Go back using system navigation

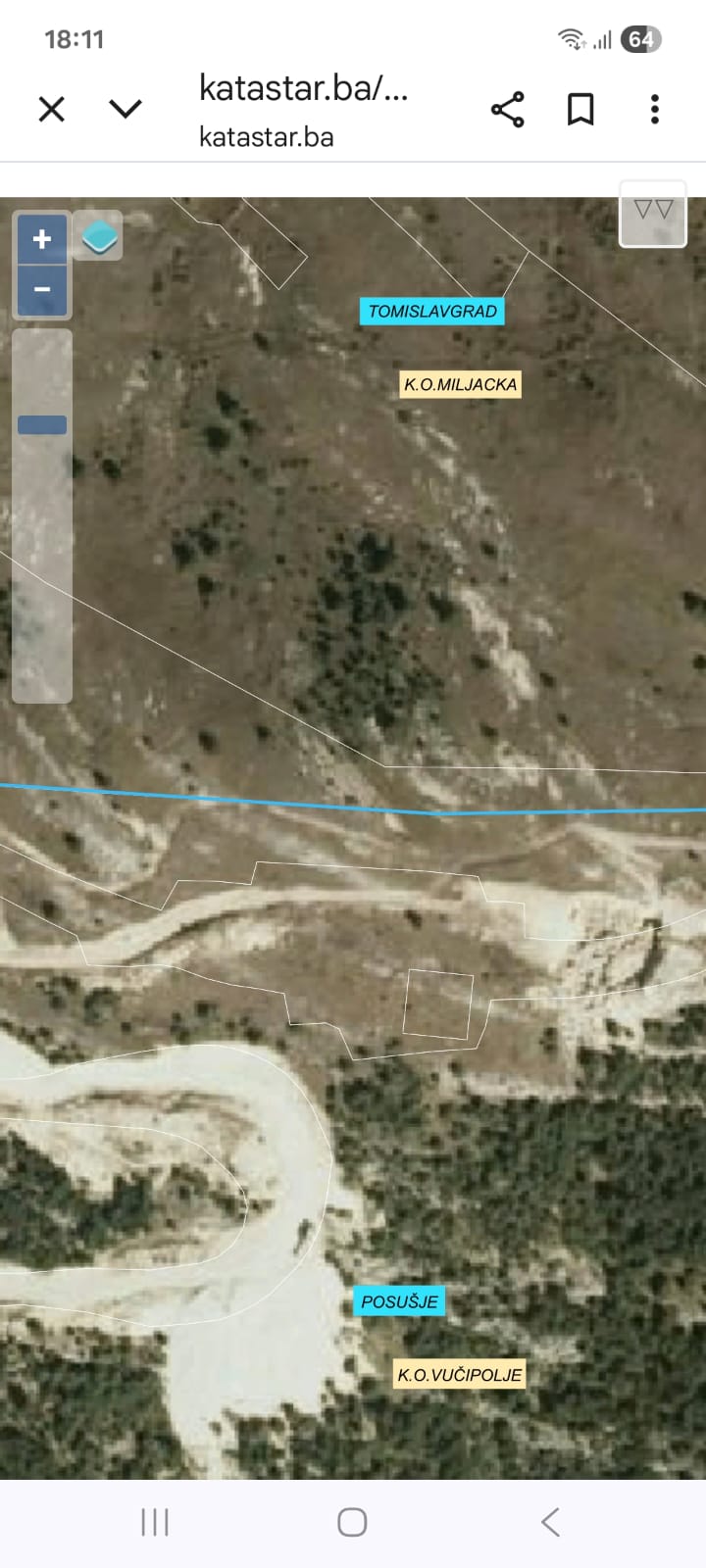(x=550, y=1522)
